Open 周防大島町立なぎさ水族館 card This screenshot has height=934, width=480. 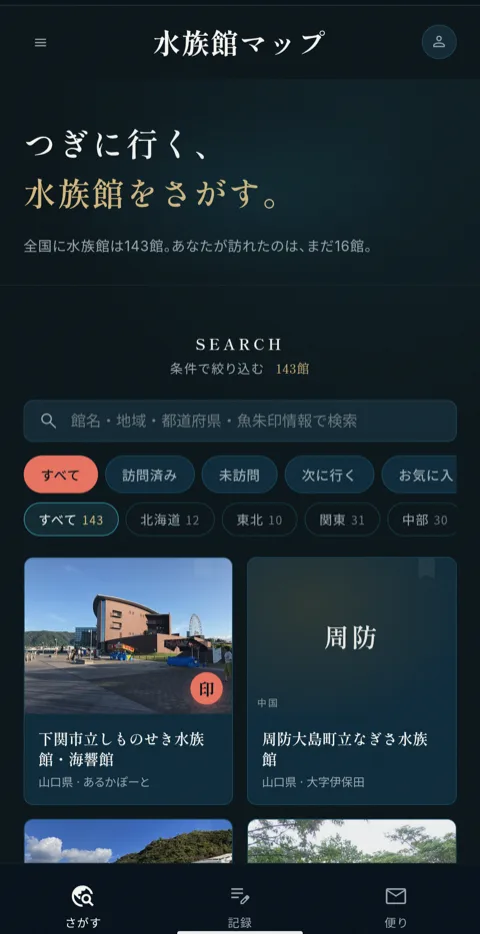tap(352, 681)
